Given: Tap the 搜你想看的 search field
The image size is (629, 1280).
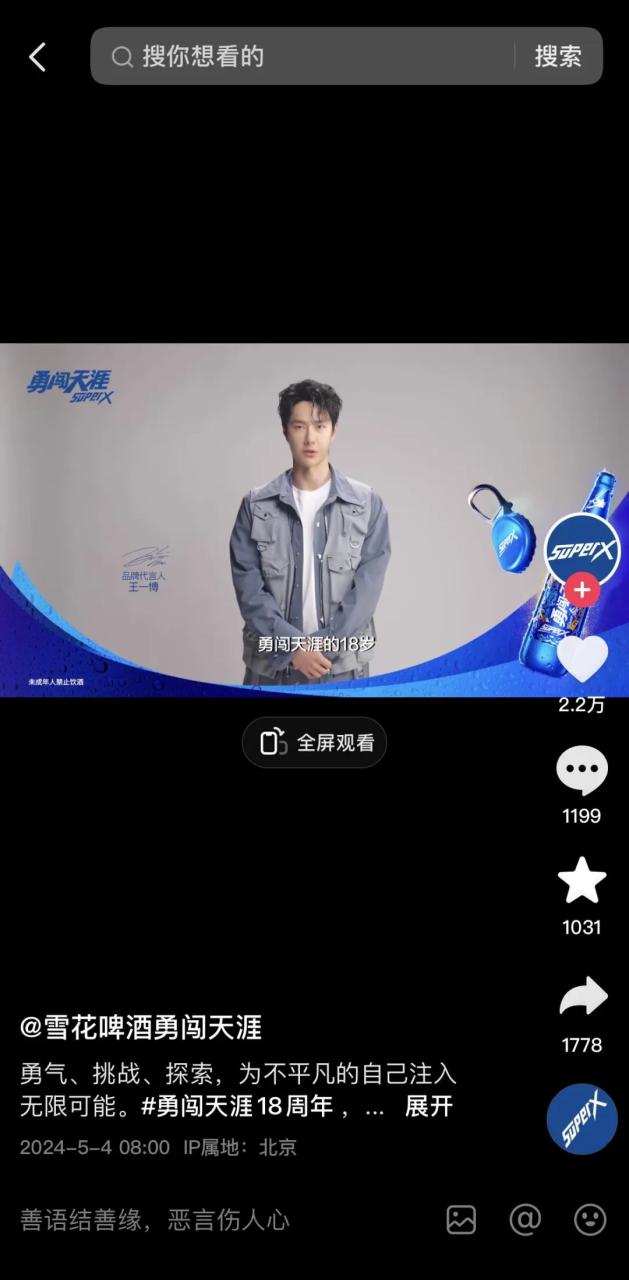Looking at the screenshot, I should (310, 57).
